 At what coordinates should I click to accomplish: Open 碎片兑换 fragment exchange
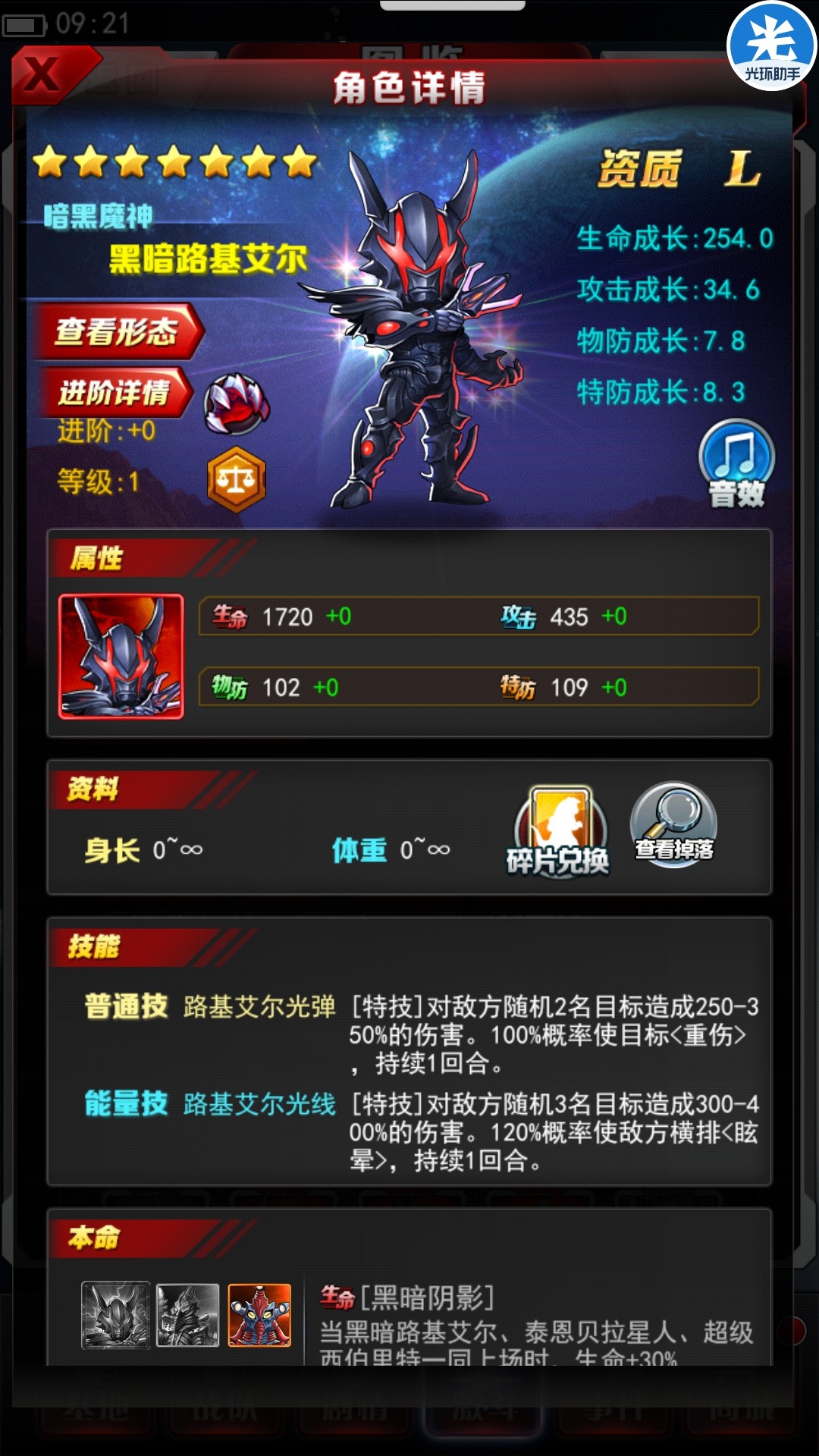point(558,832)
